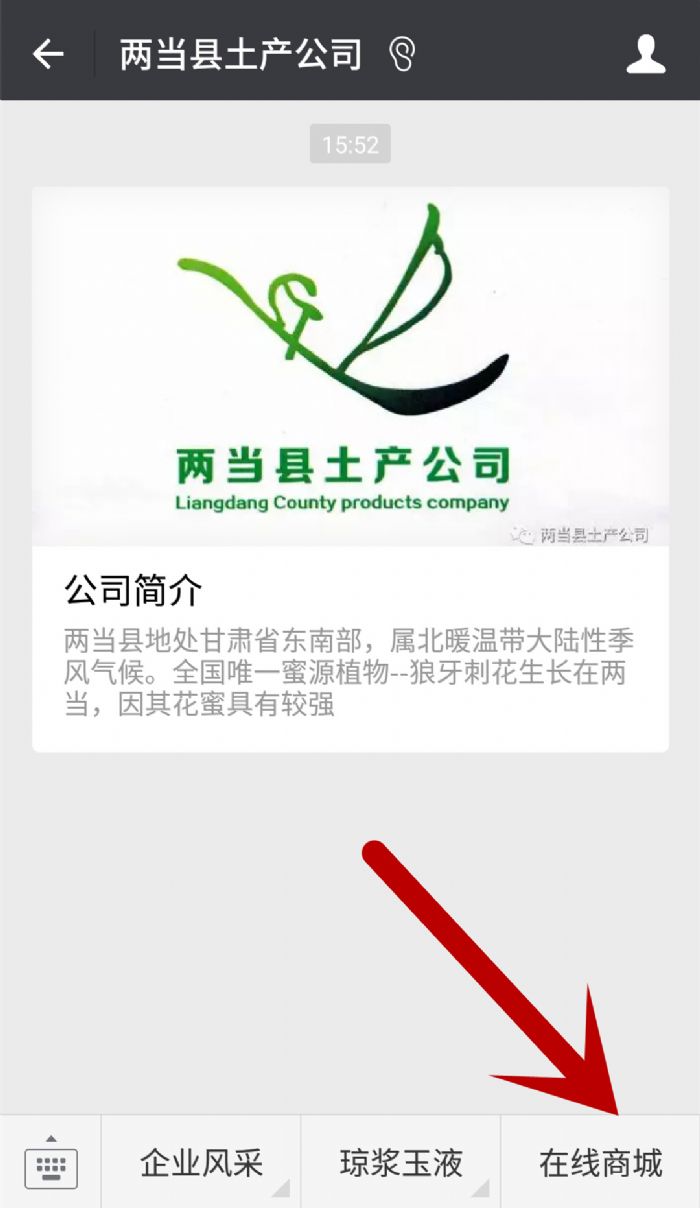700x1208 pixels.
Task: Go back from 两当县土产公司 chat
Action: (47, 54)
